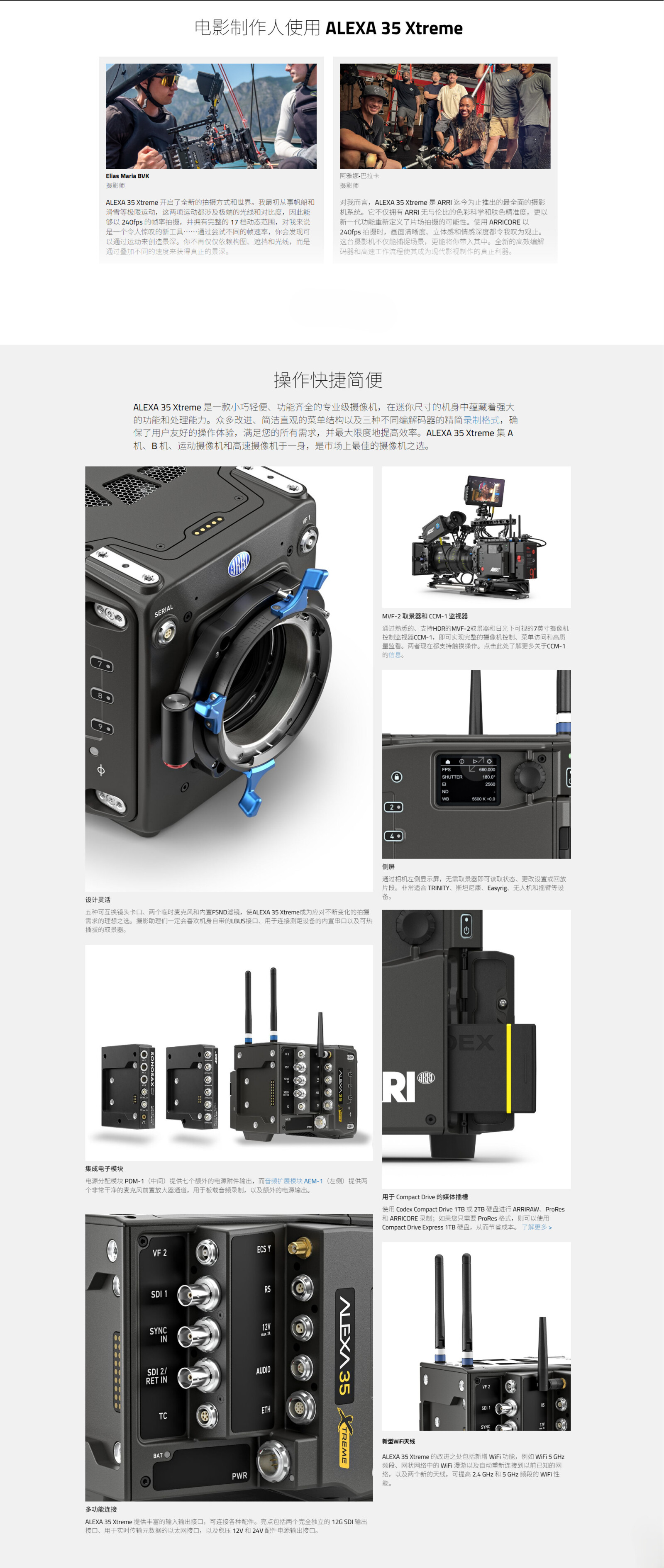Open the CCM-1 信息 link
The image size is (664, 1568).
click(395, 655)
